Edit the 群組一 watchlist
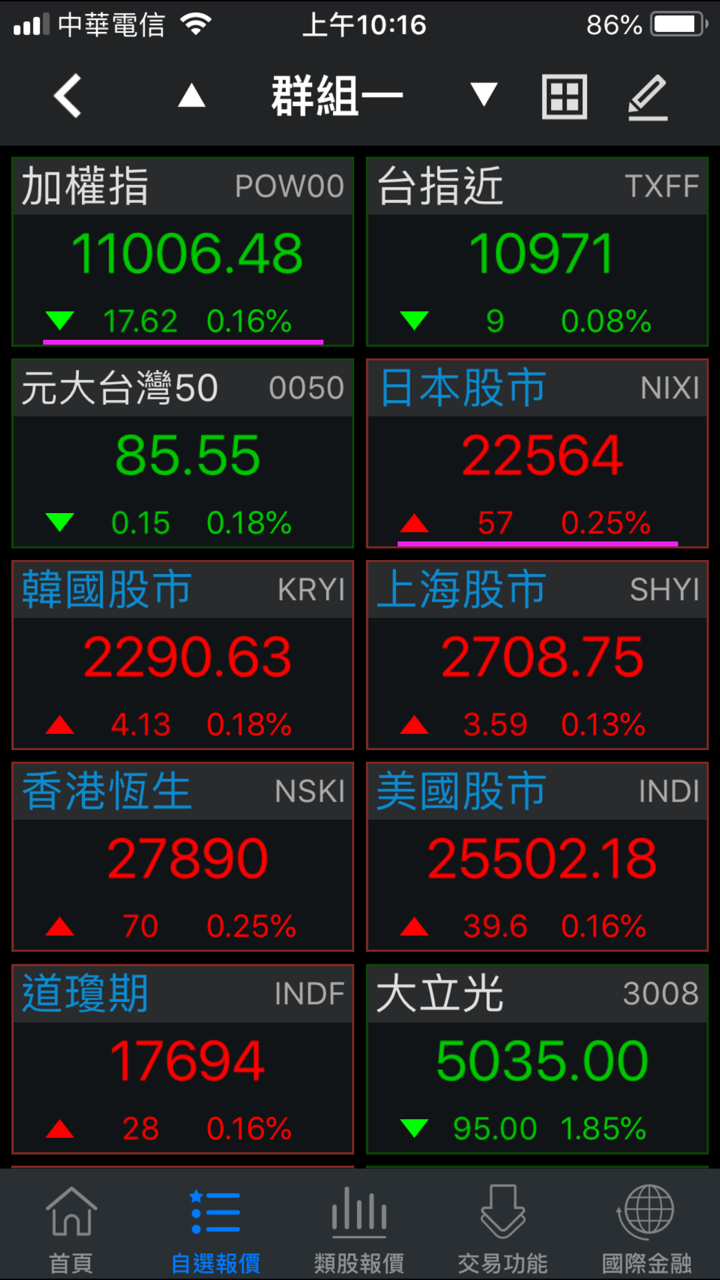Viewport: 720px width, 1280px height. pos(647,97)
